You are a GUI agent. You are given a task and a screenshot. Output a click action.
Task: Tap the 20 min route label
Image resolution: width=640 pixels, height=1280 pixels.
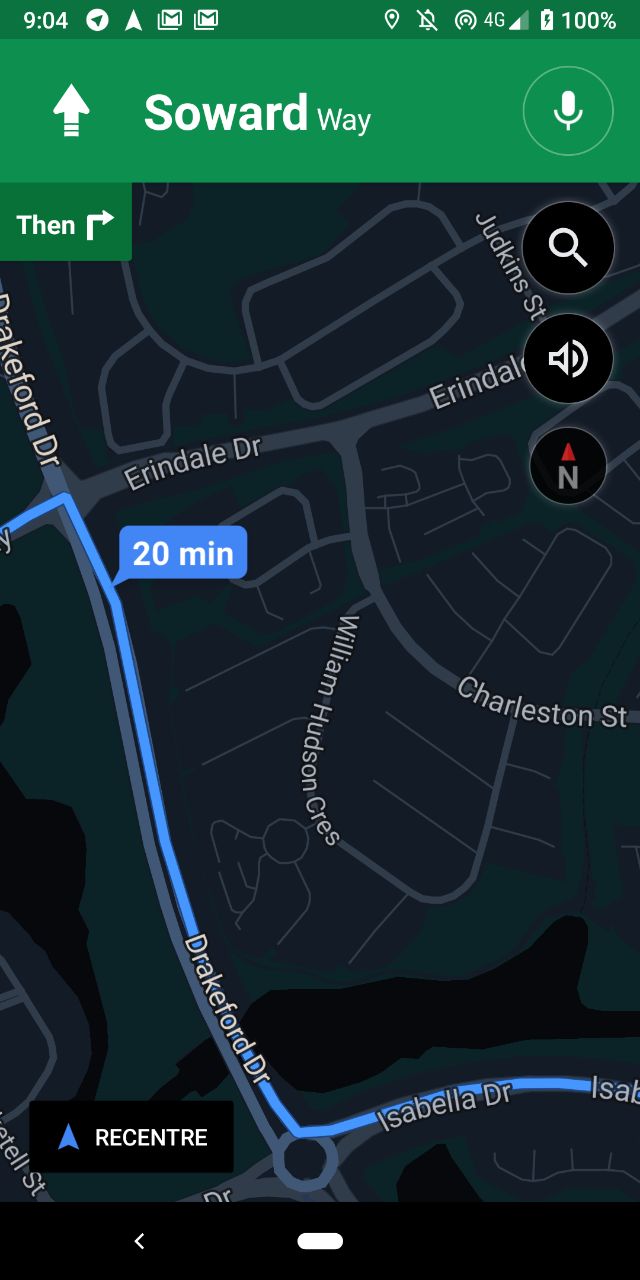coord(182,554)
